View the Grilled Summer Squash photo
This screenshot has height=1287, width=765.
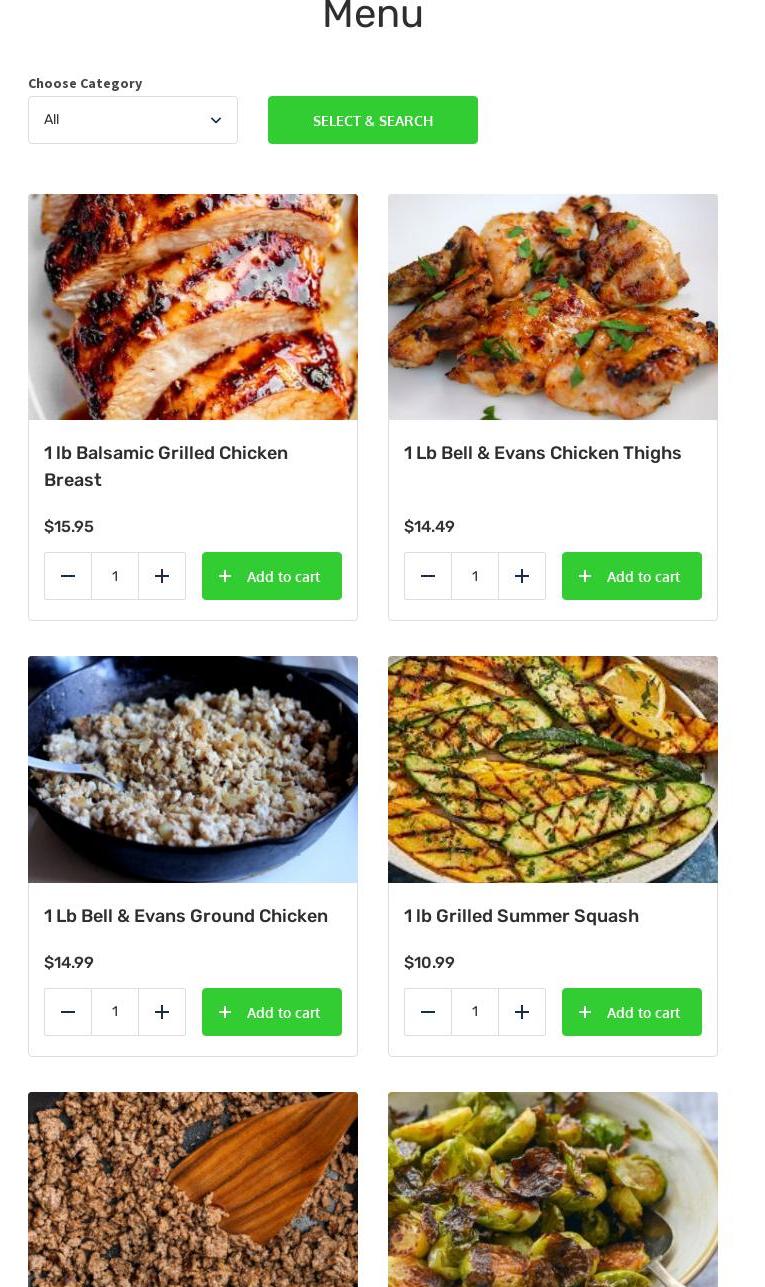click(x=553, y=769)
